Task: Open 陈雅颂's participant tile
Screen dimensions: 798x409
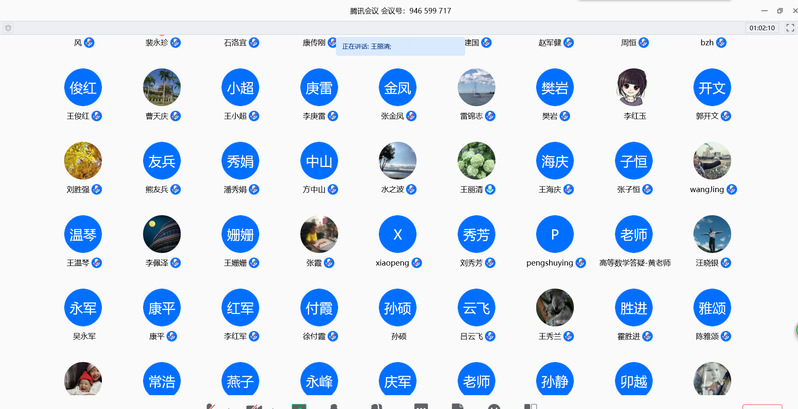Action: click(x=712, y=308)
